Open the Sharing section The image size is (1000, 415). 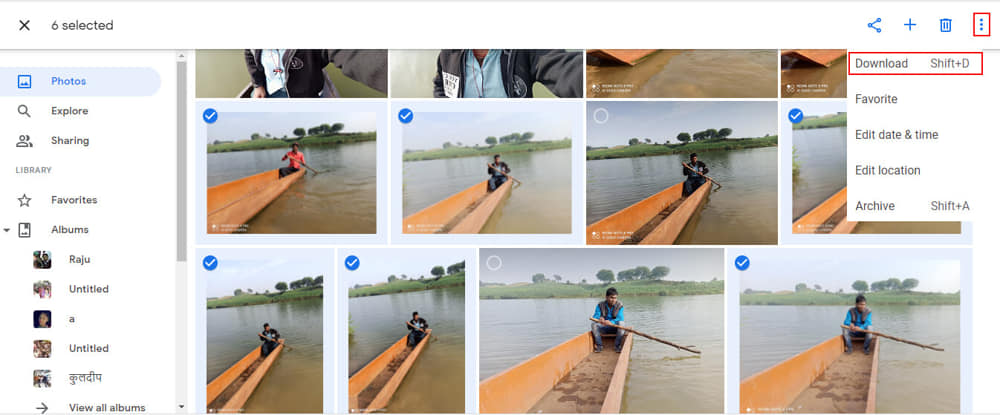point(70,141)
